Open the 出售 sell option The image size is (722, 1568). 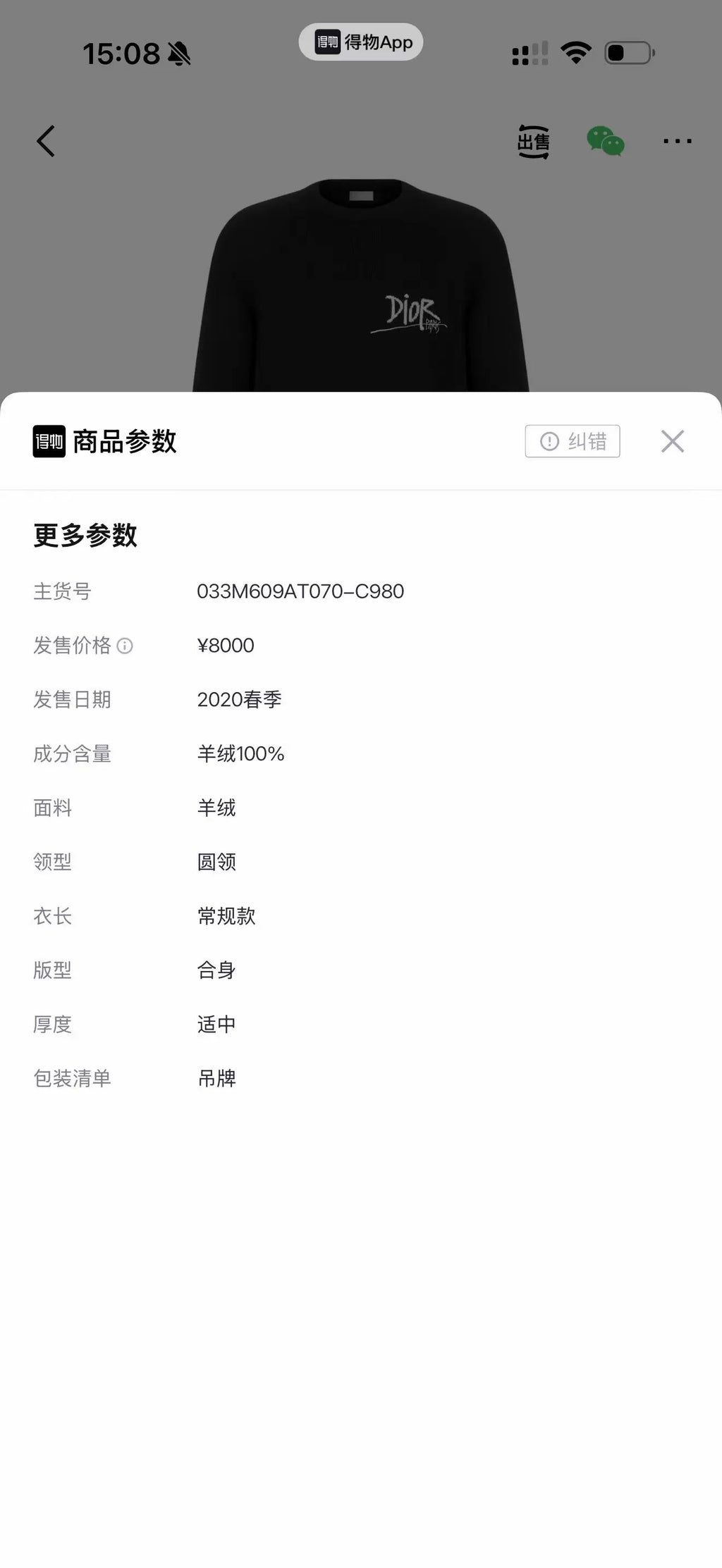click(533, 142)
